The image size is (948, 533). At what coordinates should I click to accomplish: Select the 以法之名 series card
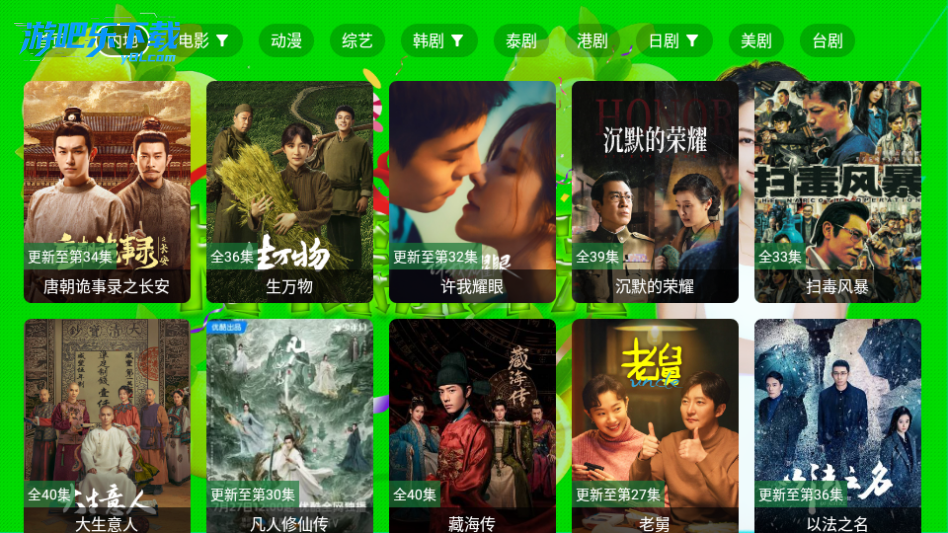tap(837, 426)
